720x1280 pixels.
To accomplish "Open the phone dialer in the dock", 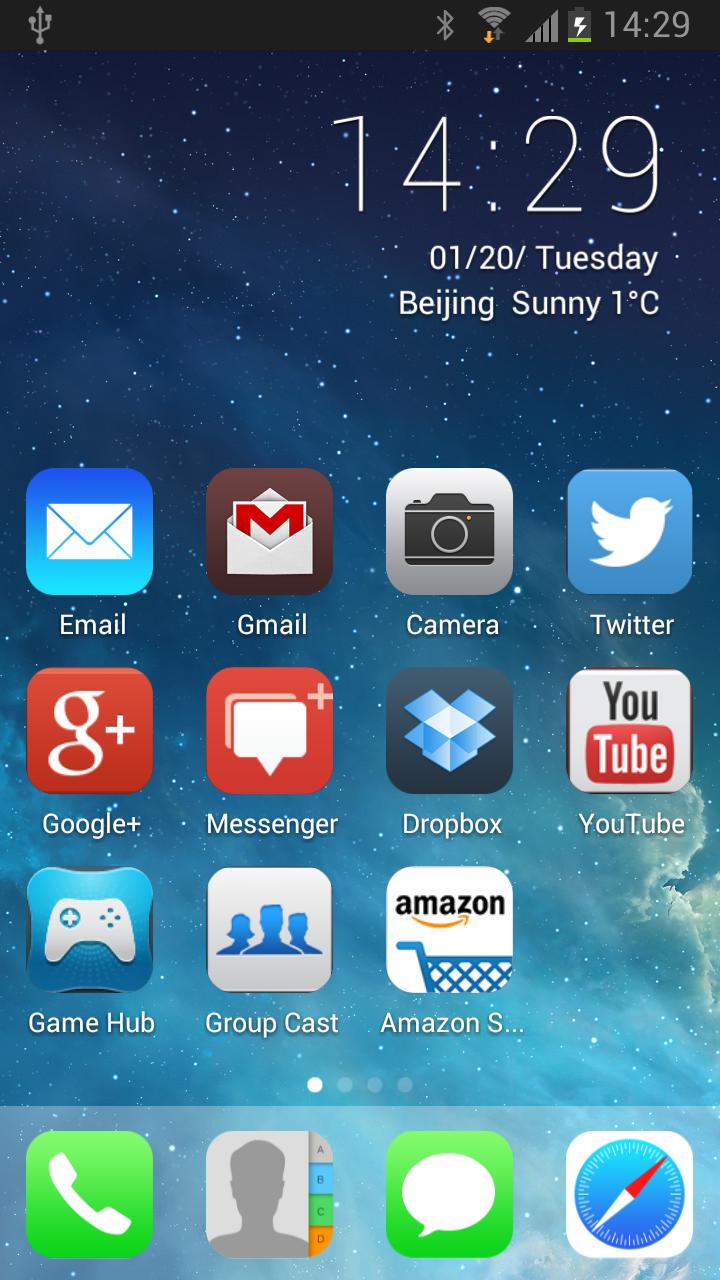I will point(90,1194).
